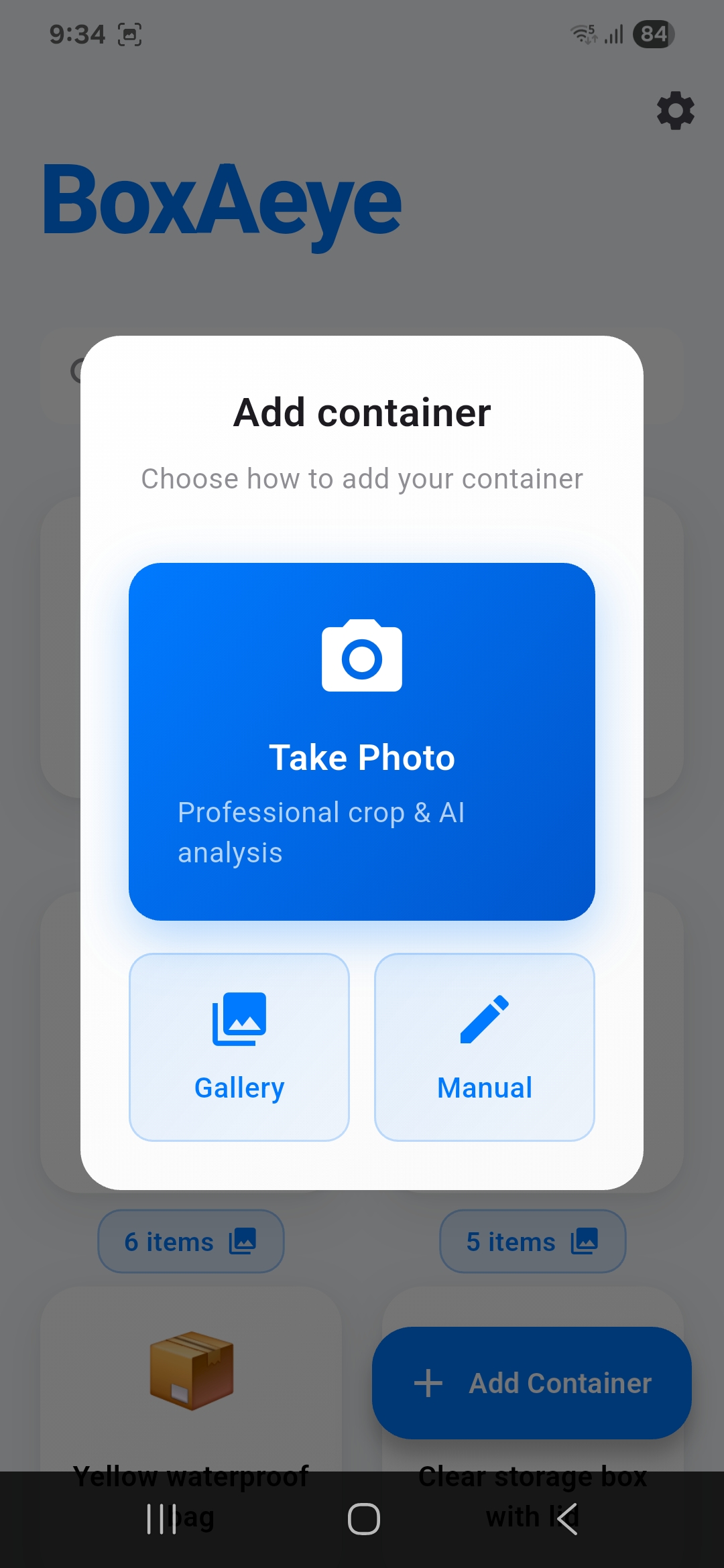Tap the Home navigation button
This screenshot has width=724, height=1568.
pyautogui.click(x=362, y=1518)
